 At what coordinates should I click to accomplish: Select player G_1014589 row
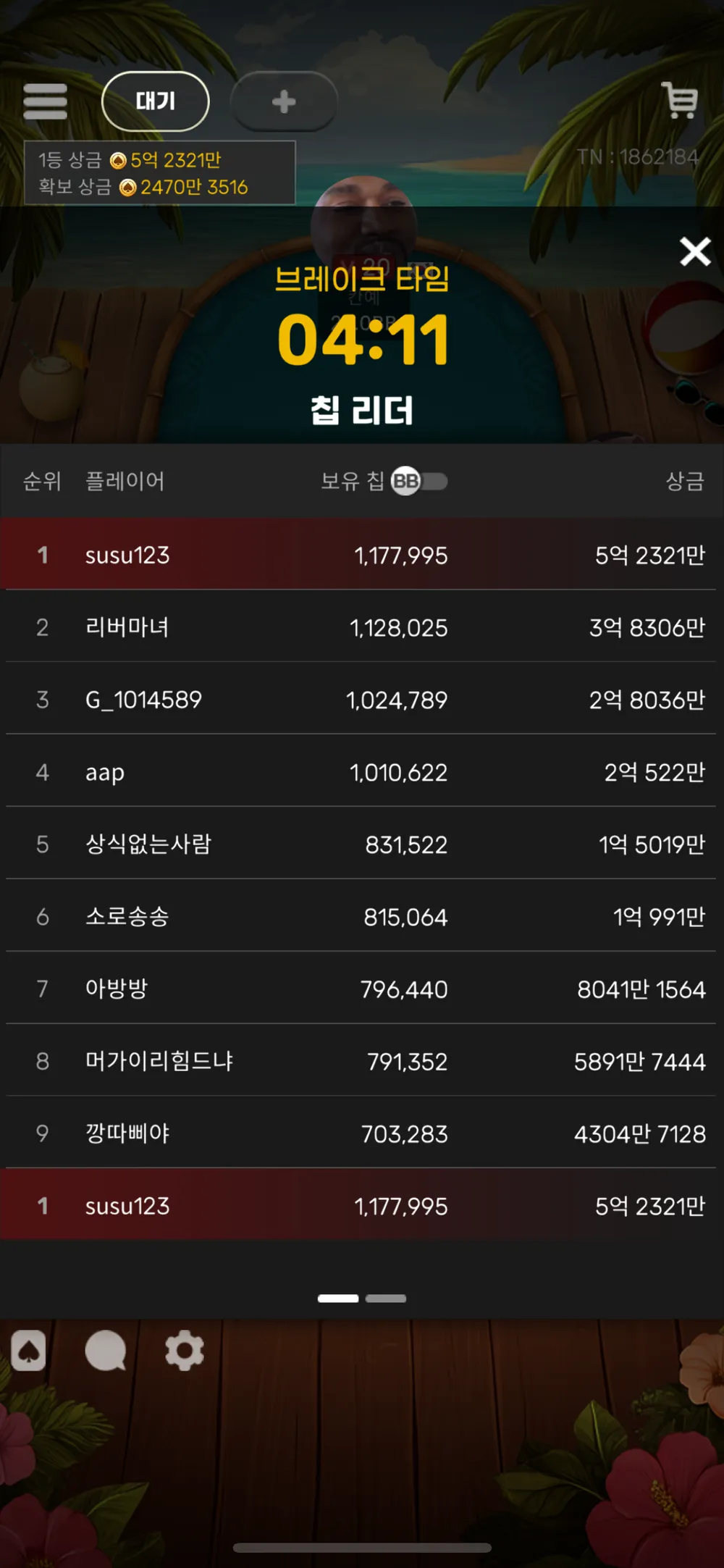362,700
